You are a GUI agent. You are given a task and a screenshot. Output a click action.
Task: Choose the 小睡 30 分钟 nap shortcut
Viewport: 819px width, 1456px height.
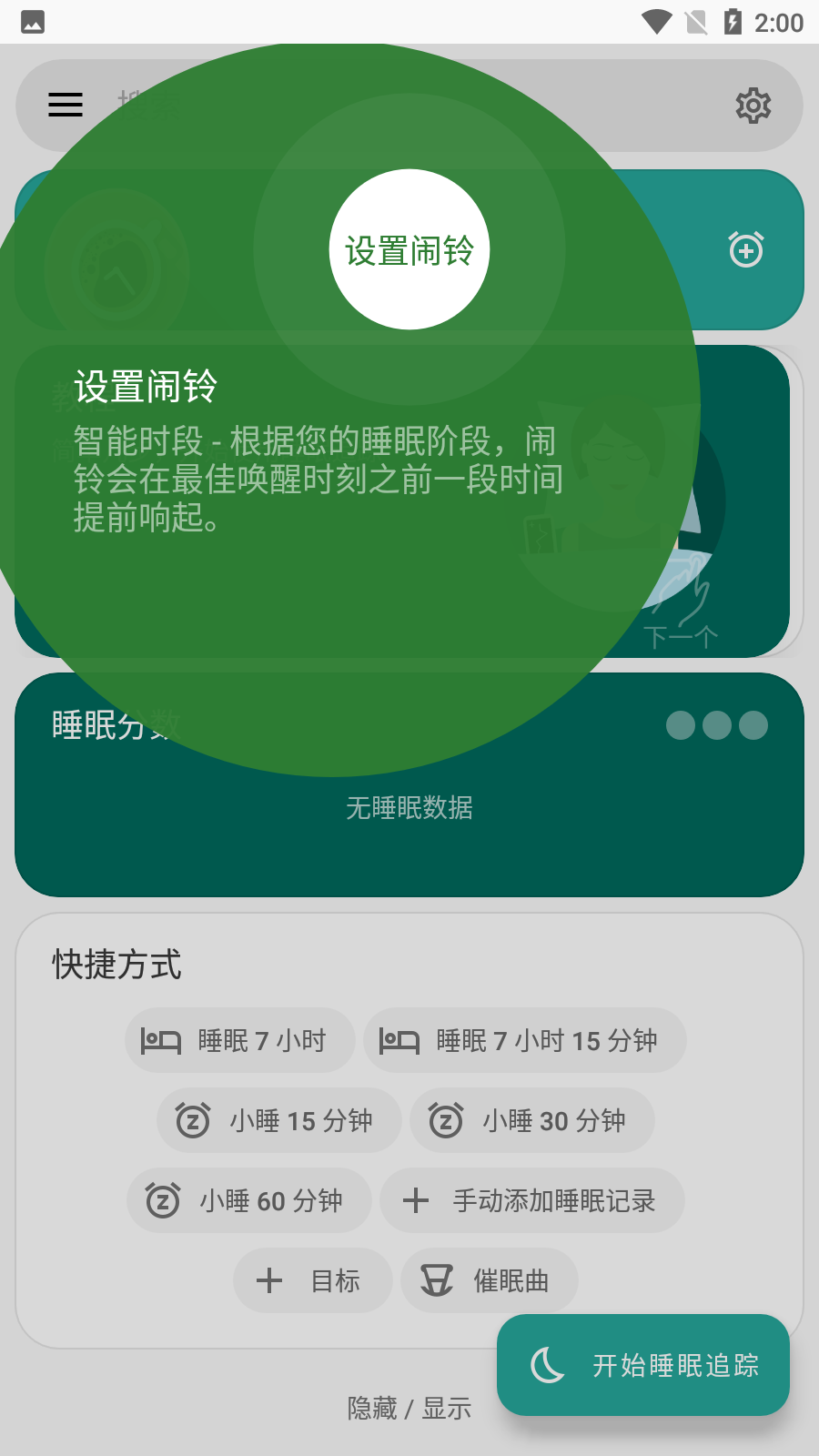(x=531, y=1120)
